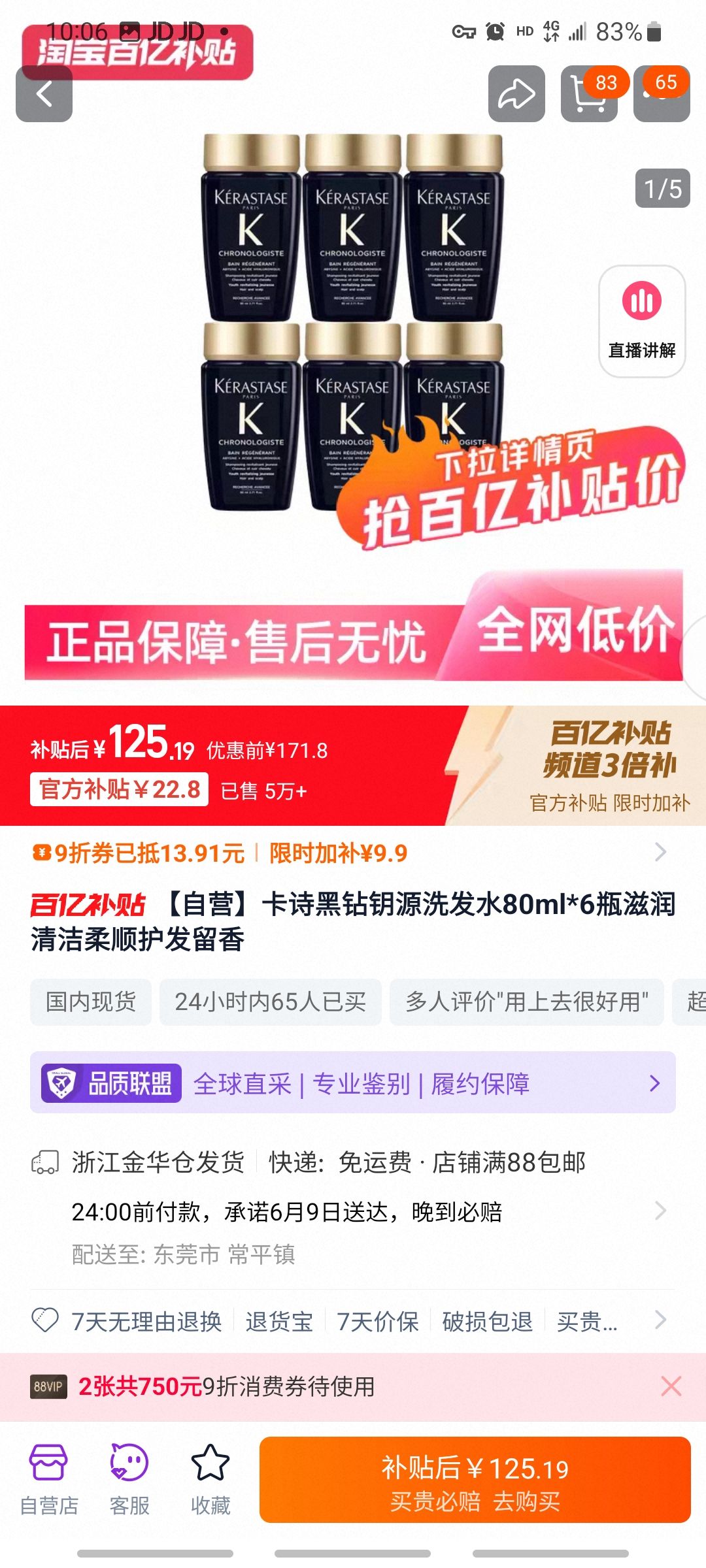The height and width of the screenshot is (1568, 706).
Task: Tap the 24小时内65人已买 chip
Action: pos(270,1002)
